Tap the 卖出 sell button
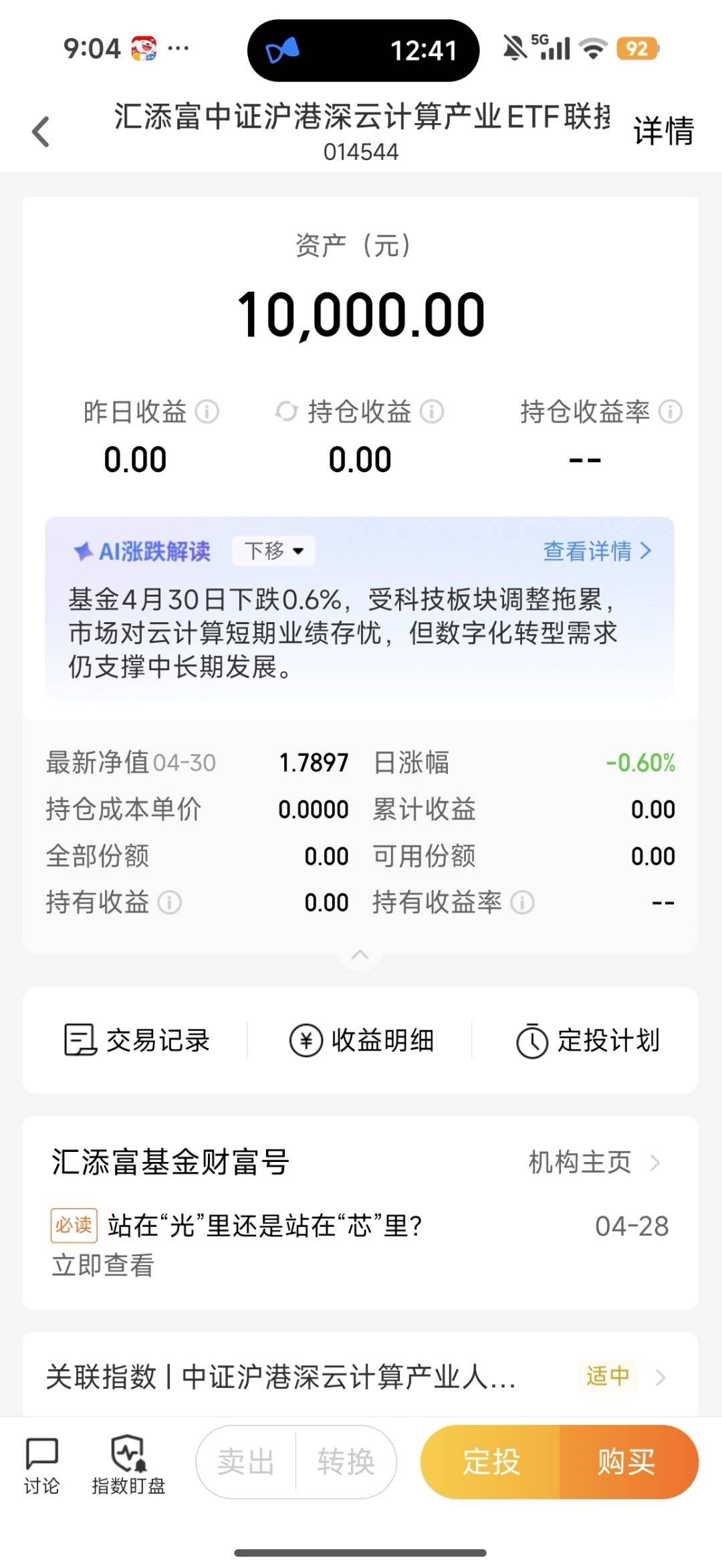This screenshot has width=722, height=1568. (246, 1462)
